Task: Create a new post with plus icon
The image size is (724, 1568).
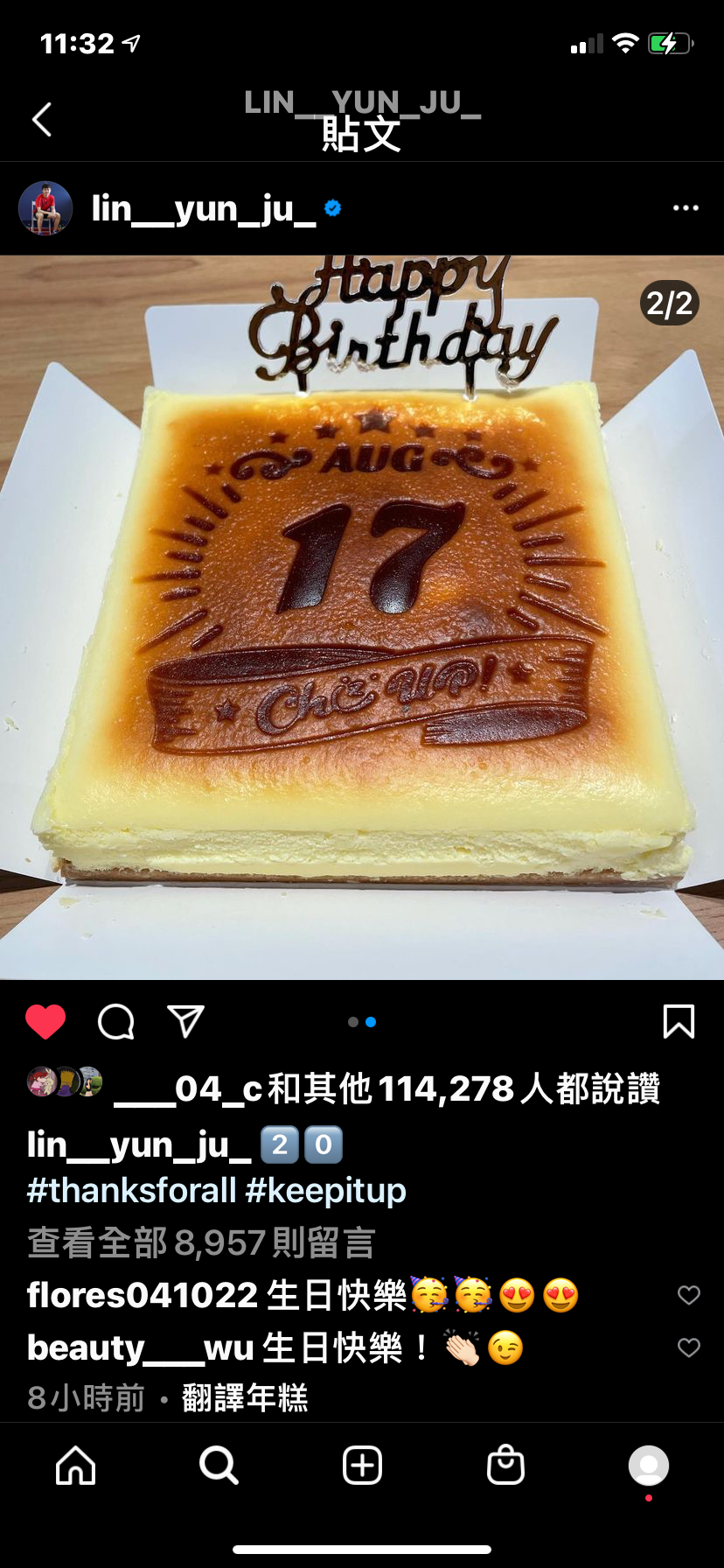Action: point(362,1465)
